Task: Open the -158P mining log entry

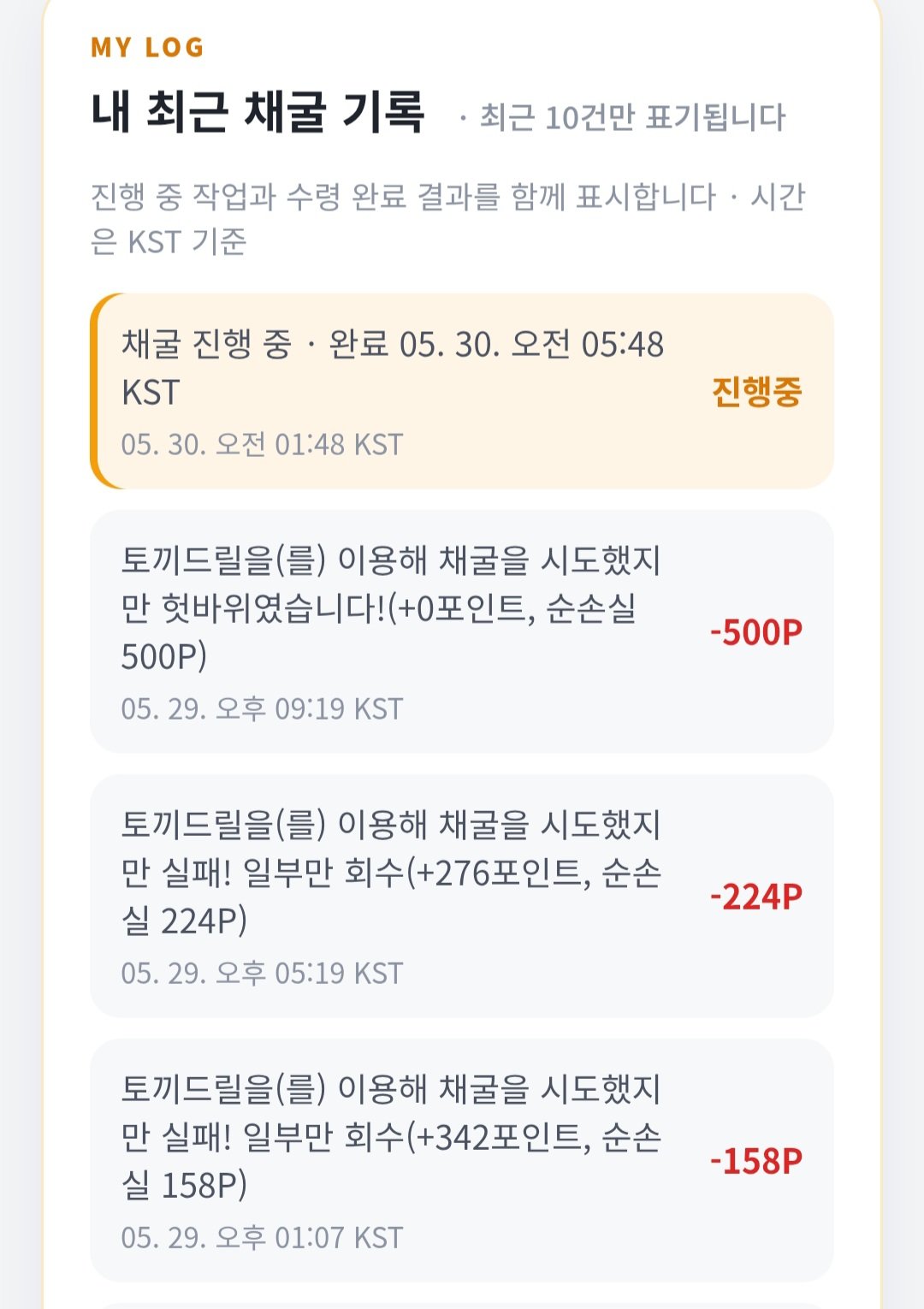Action: (x=462, y=1160)
